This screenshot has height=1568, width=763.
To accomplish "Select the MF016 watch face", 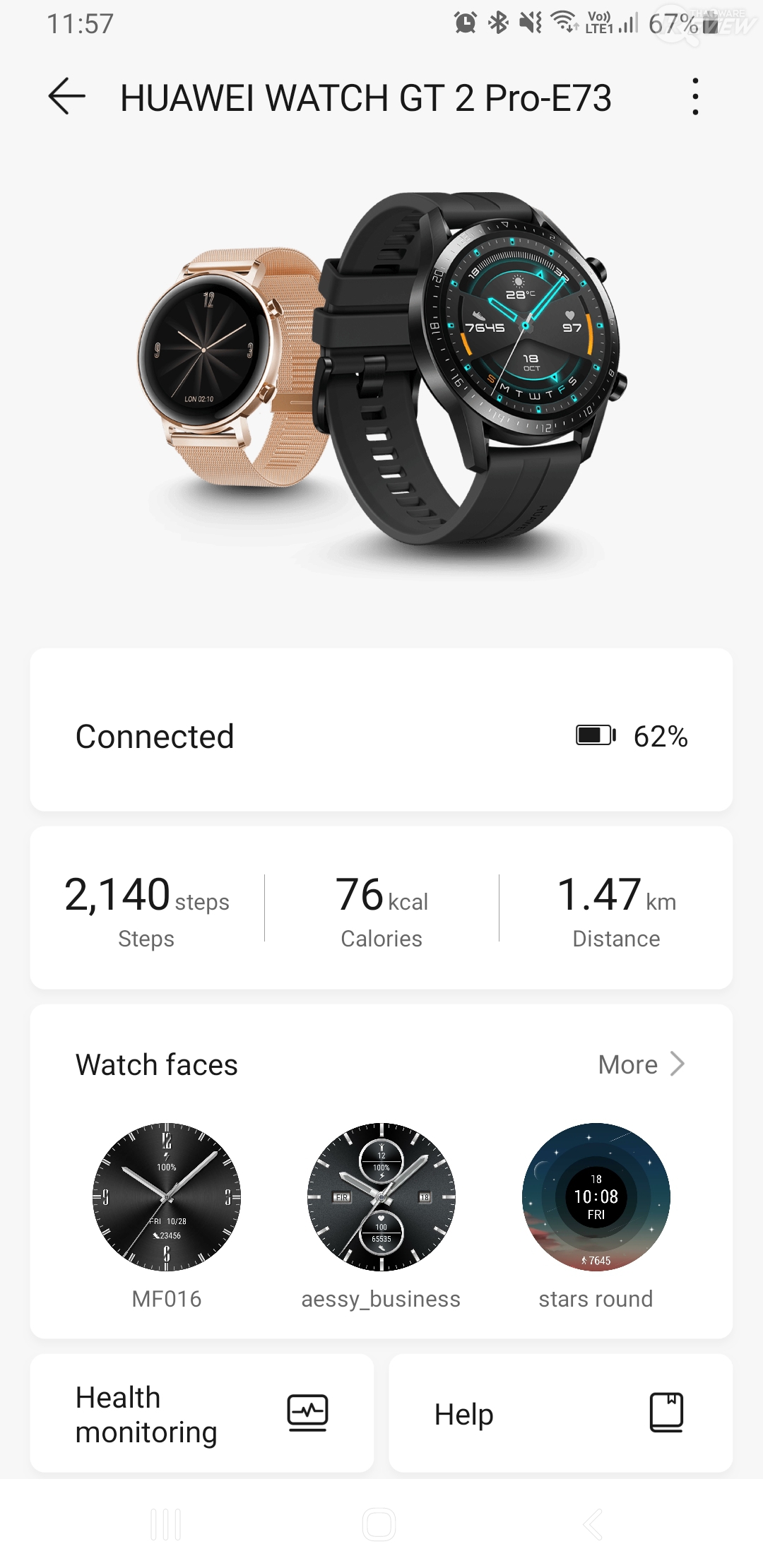I will pyautogui.click(x=167, y=1197).
